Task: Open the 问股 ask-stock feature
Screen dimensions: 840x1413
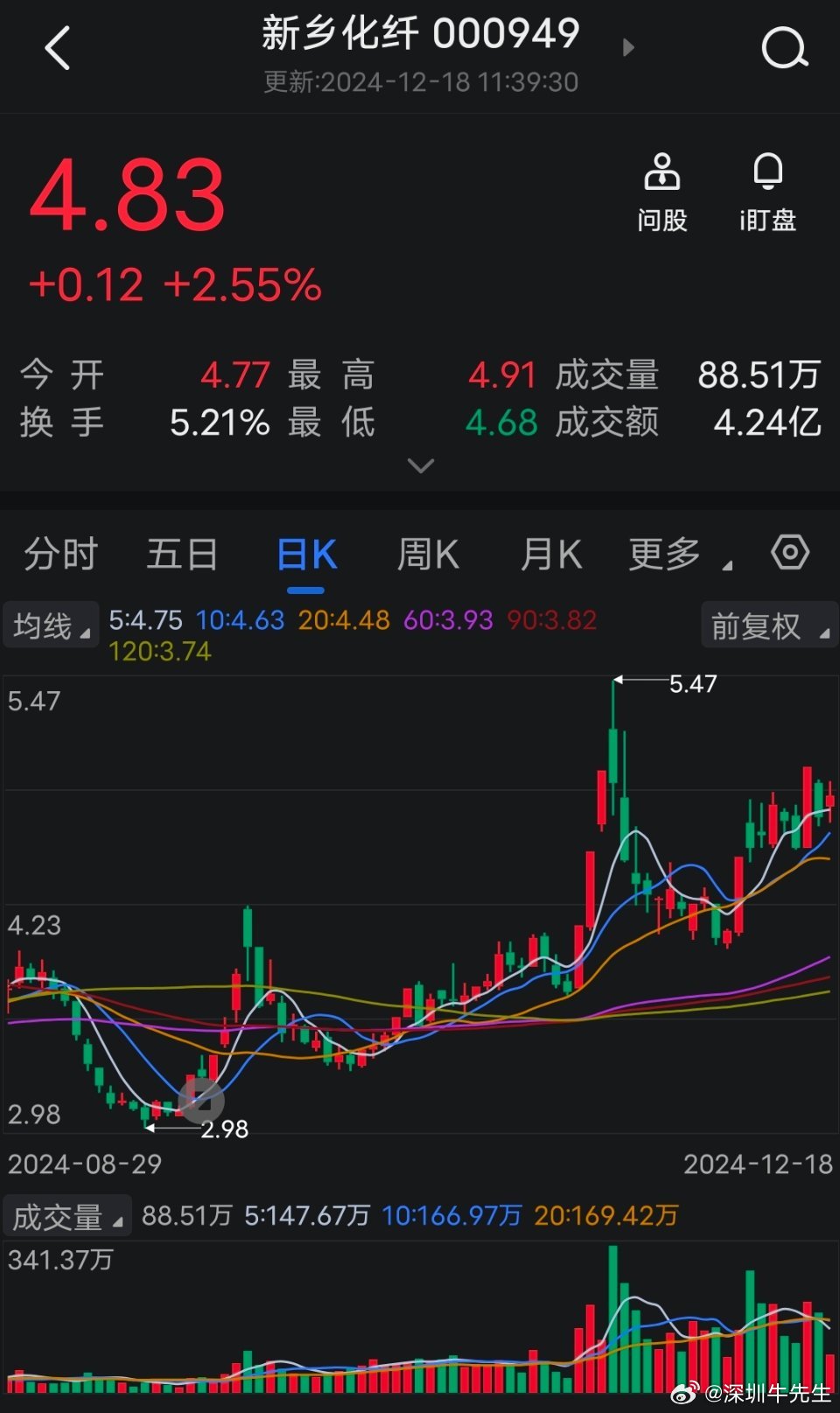Action: (x=662, y=193)
